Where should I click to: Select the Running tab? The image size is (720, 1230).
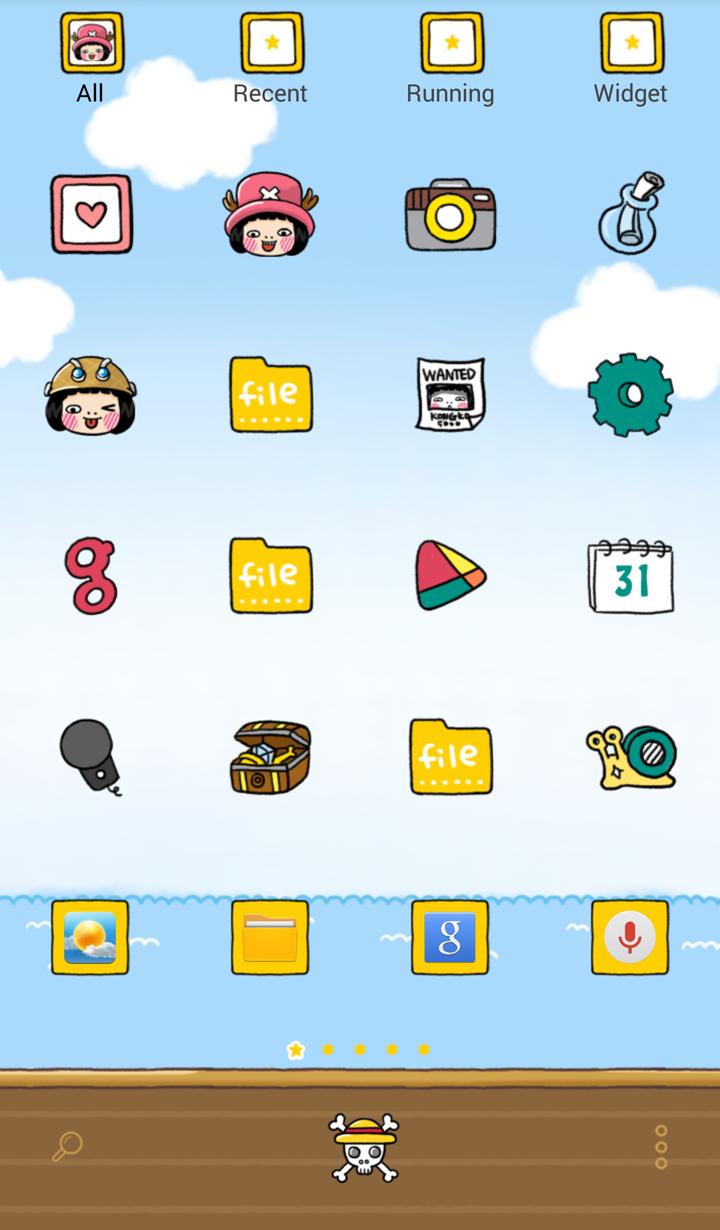click(x=450, y=44)
